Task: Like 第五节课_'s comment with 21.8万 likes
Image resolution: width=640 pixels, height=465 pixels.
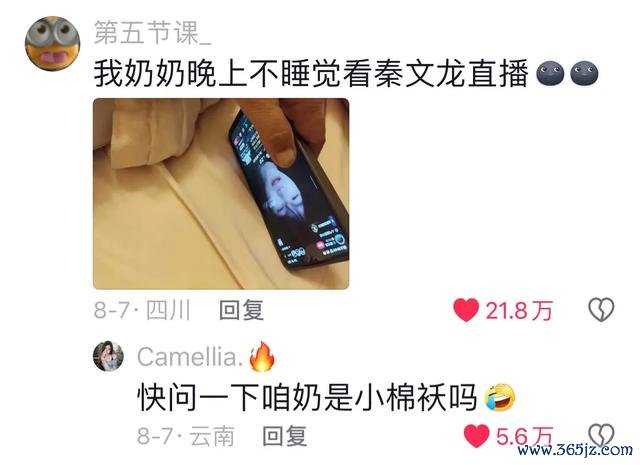Action: (x=466, y=311)
